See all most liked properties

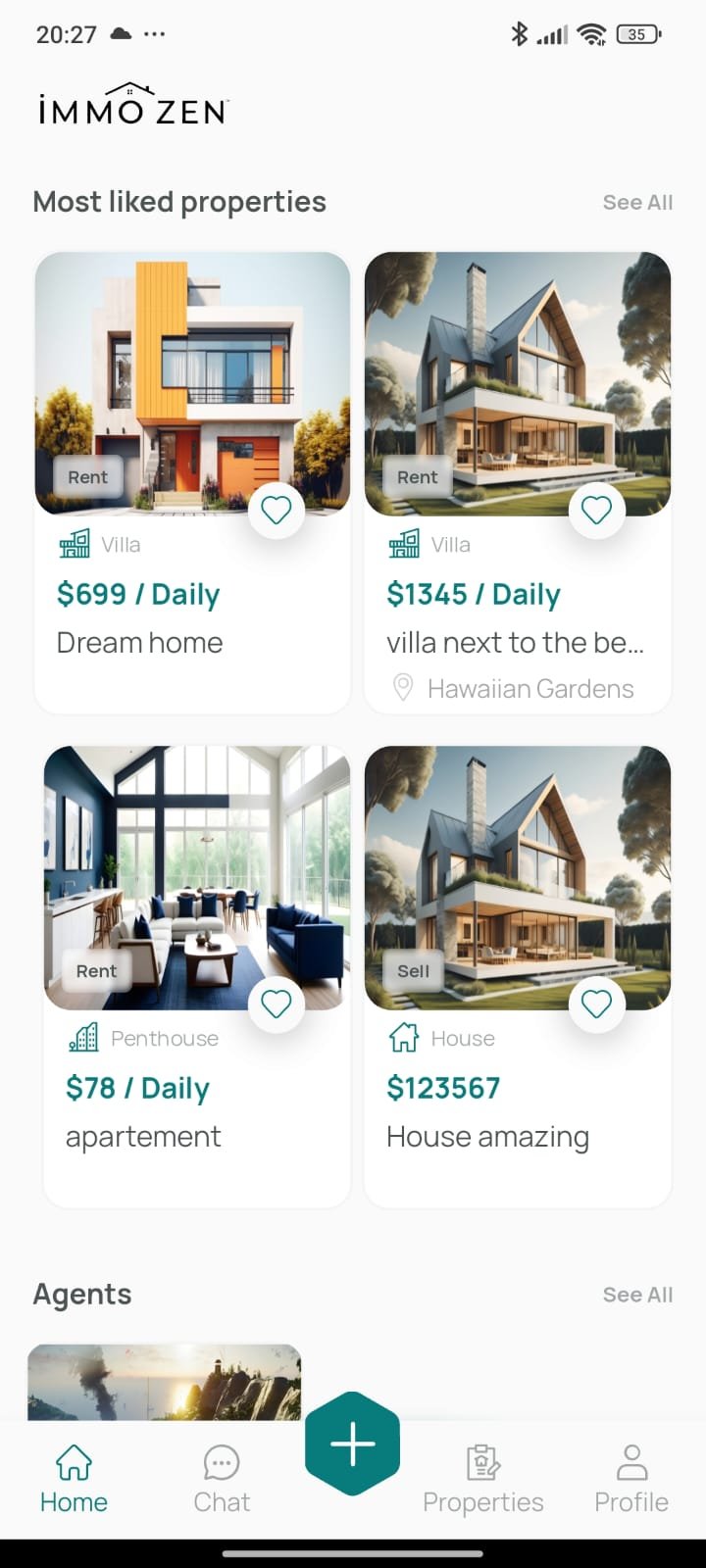point(637,203)
